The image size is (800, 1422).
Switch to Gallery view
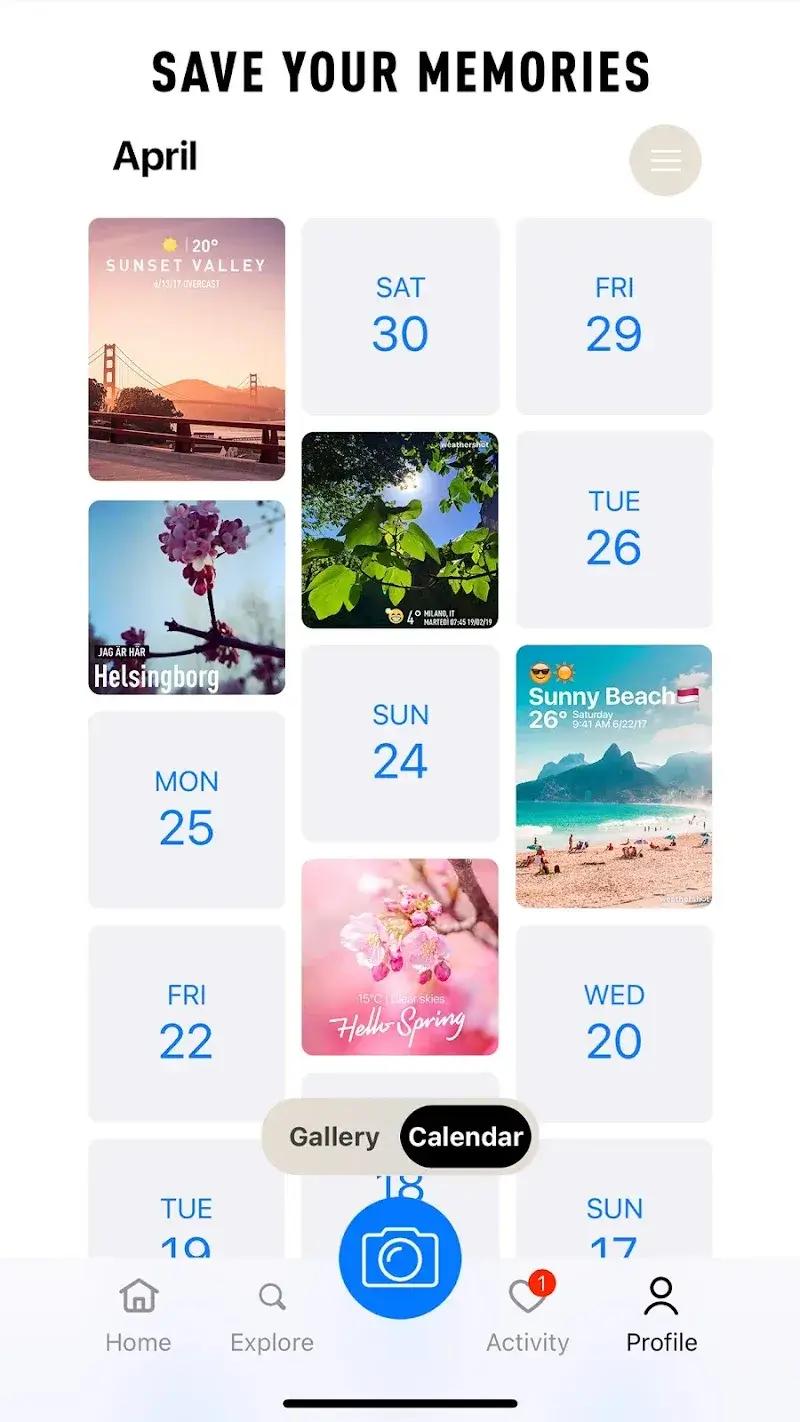click(x=334, y=1136)
